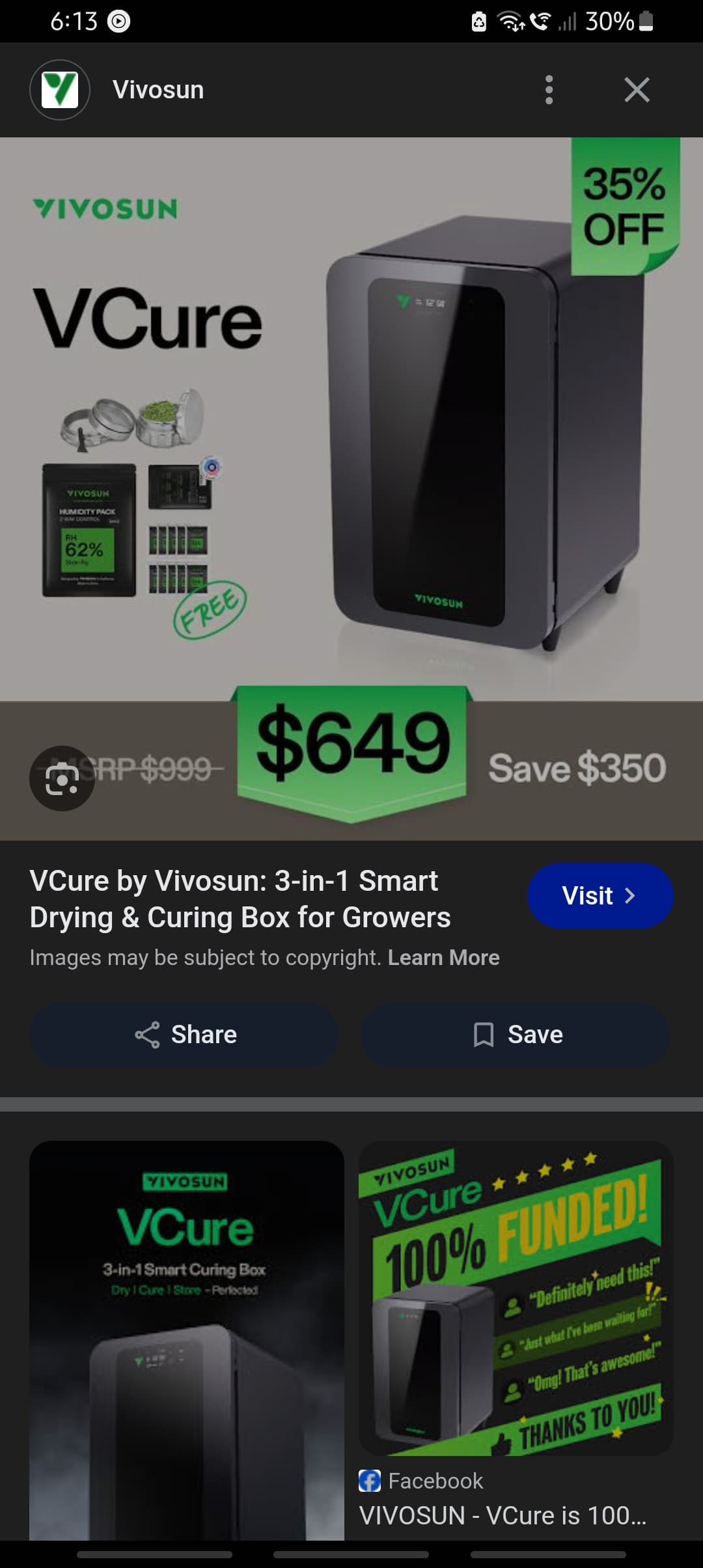Screen dimensions: 703x1568
Task: Close the image viewer
Action: click(x=637, y=90)
